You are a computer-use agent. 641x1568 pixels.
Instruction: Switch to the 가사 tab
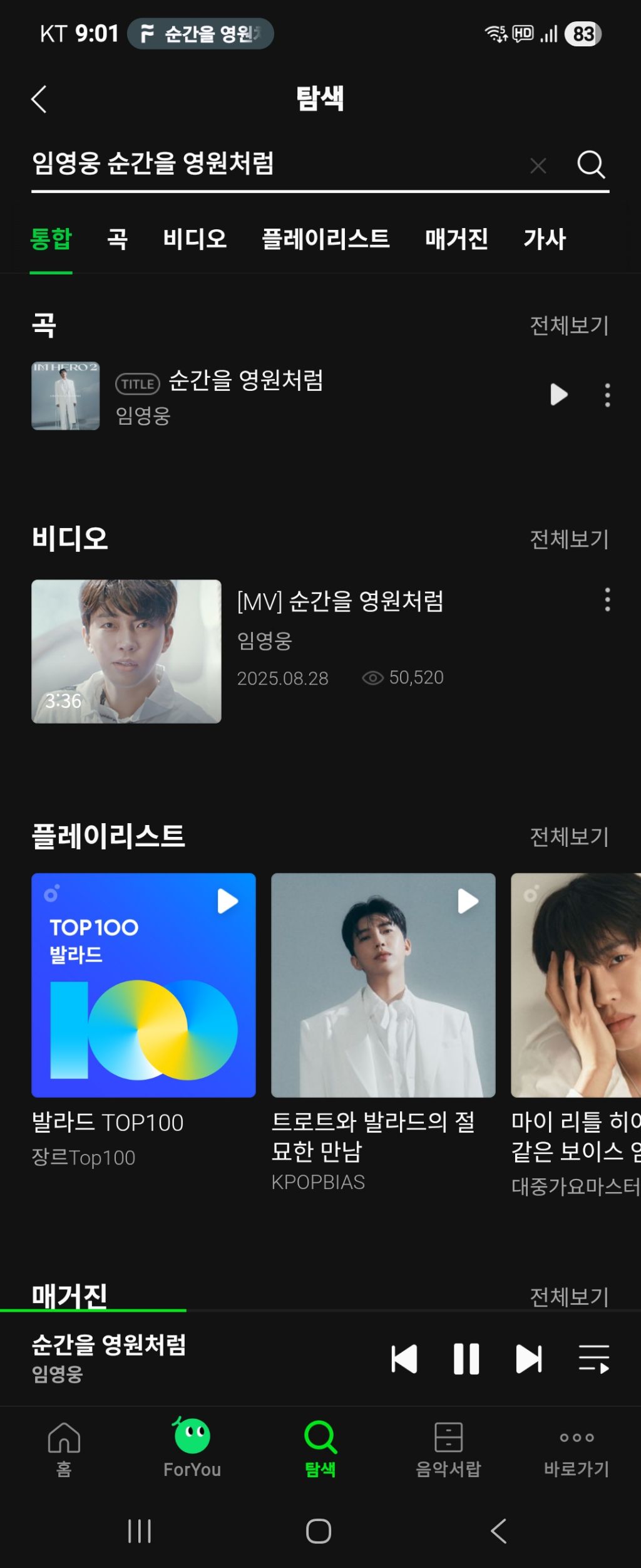(544, 239)
